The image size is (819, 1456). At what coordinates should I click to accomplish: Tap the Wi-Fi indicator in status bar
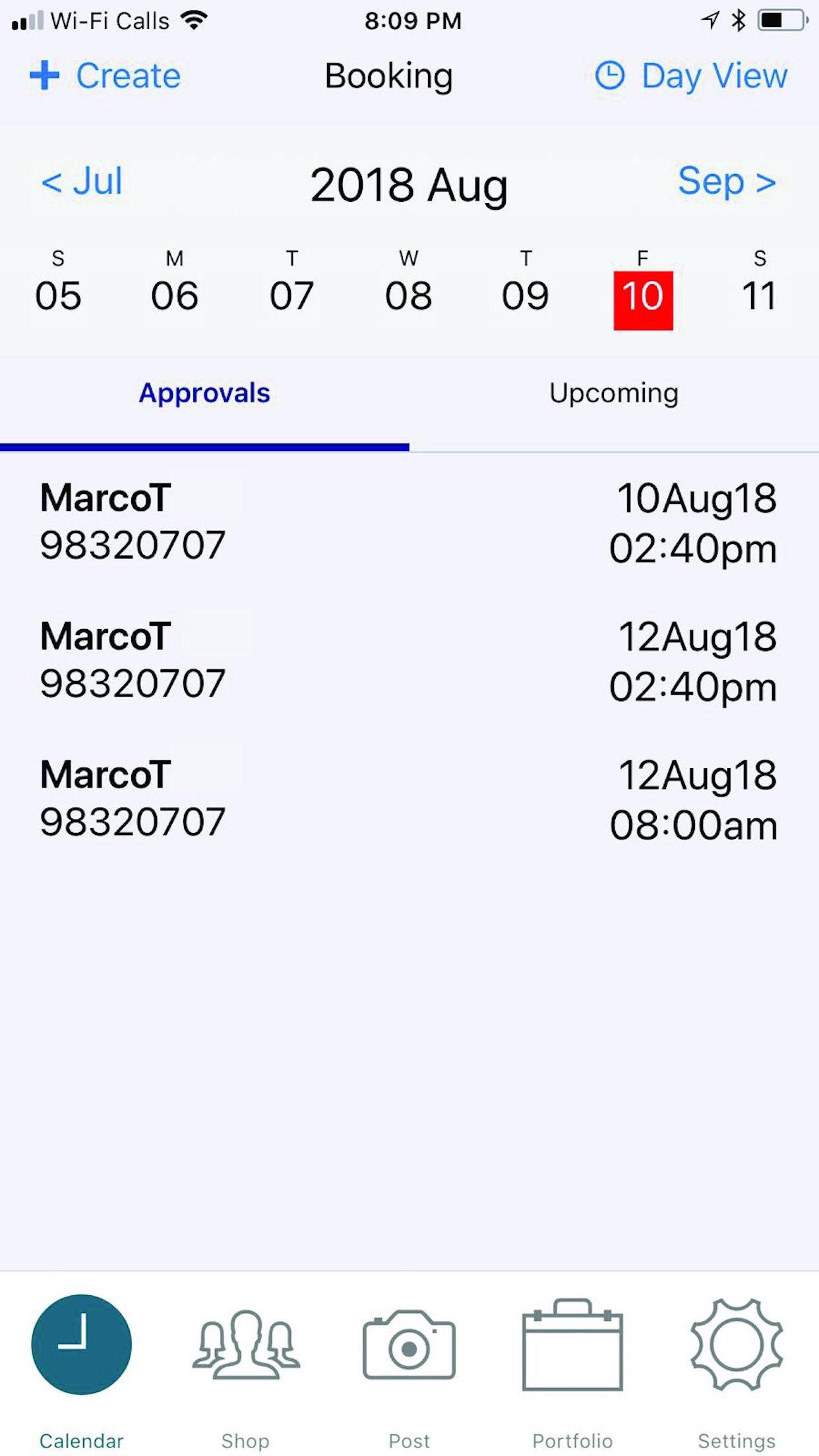191,20
